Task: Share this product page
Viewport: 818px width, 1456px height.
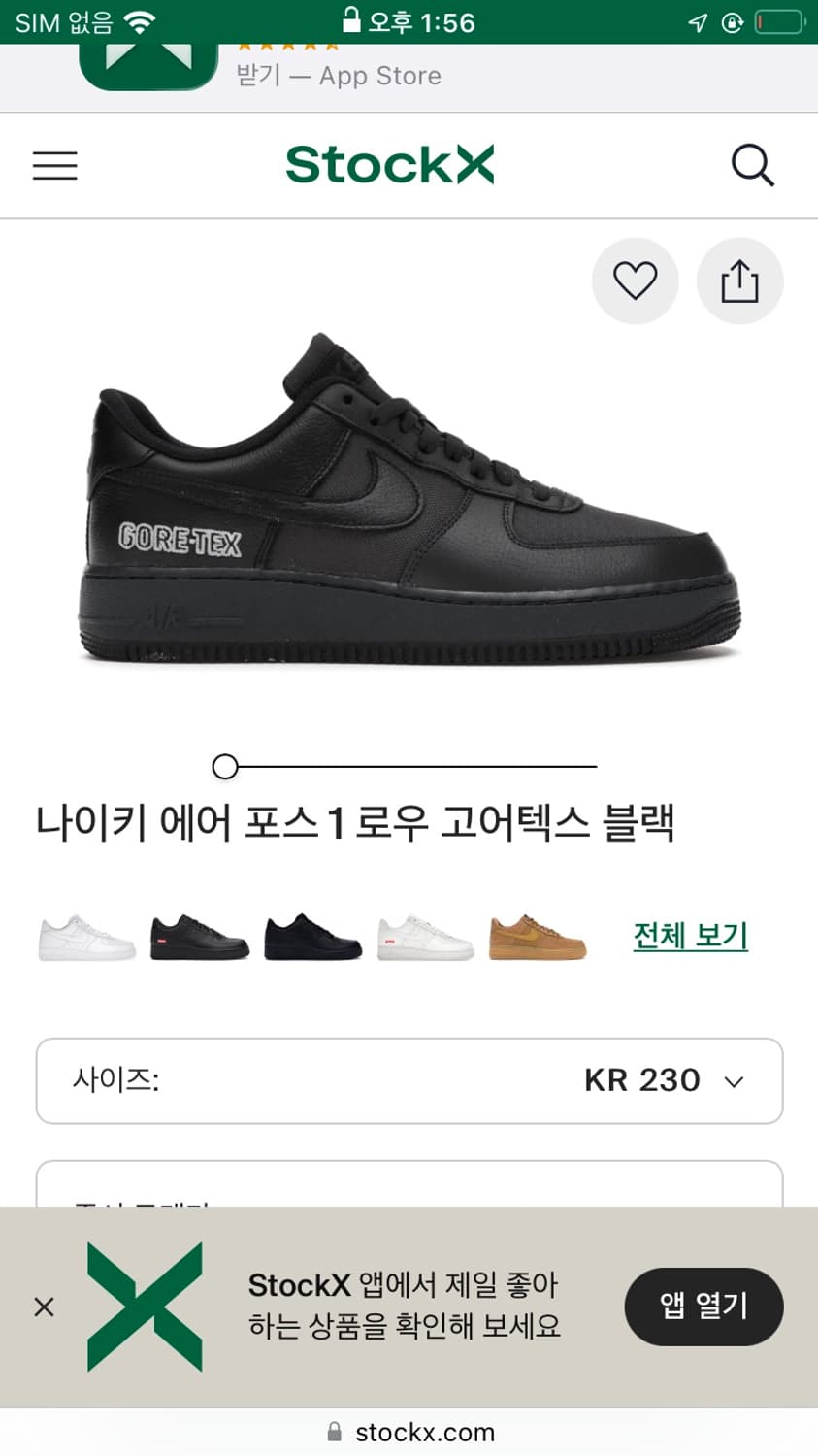Action: pyautogui.click(x=739, y=281)
